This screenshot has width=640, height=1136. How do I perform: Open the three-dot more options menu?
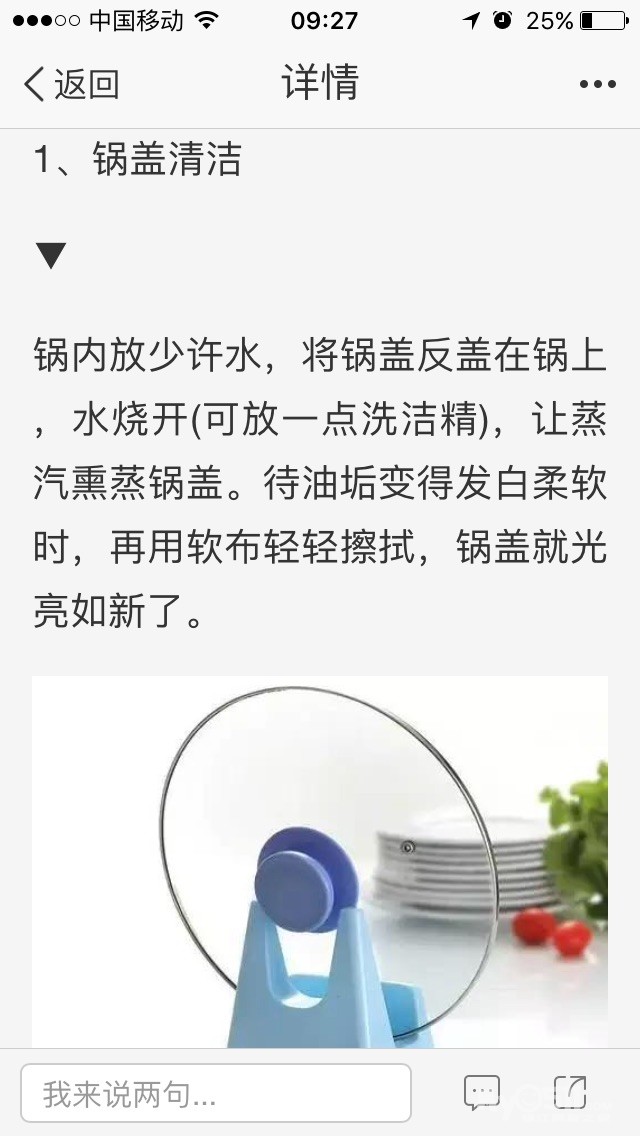[x=597, y=84]
